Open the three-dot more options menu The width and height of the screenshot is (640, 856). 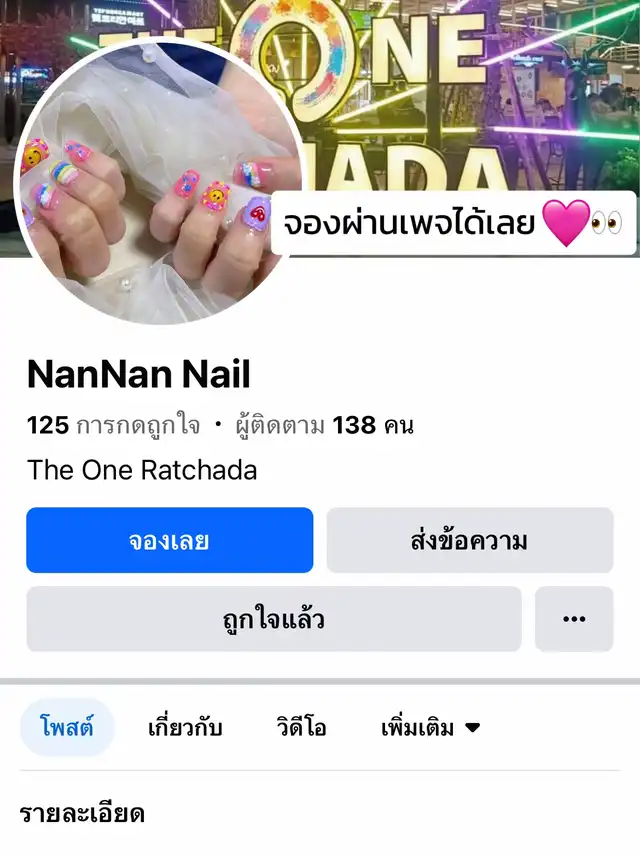(x=573, y=619)
